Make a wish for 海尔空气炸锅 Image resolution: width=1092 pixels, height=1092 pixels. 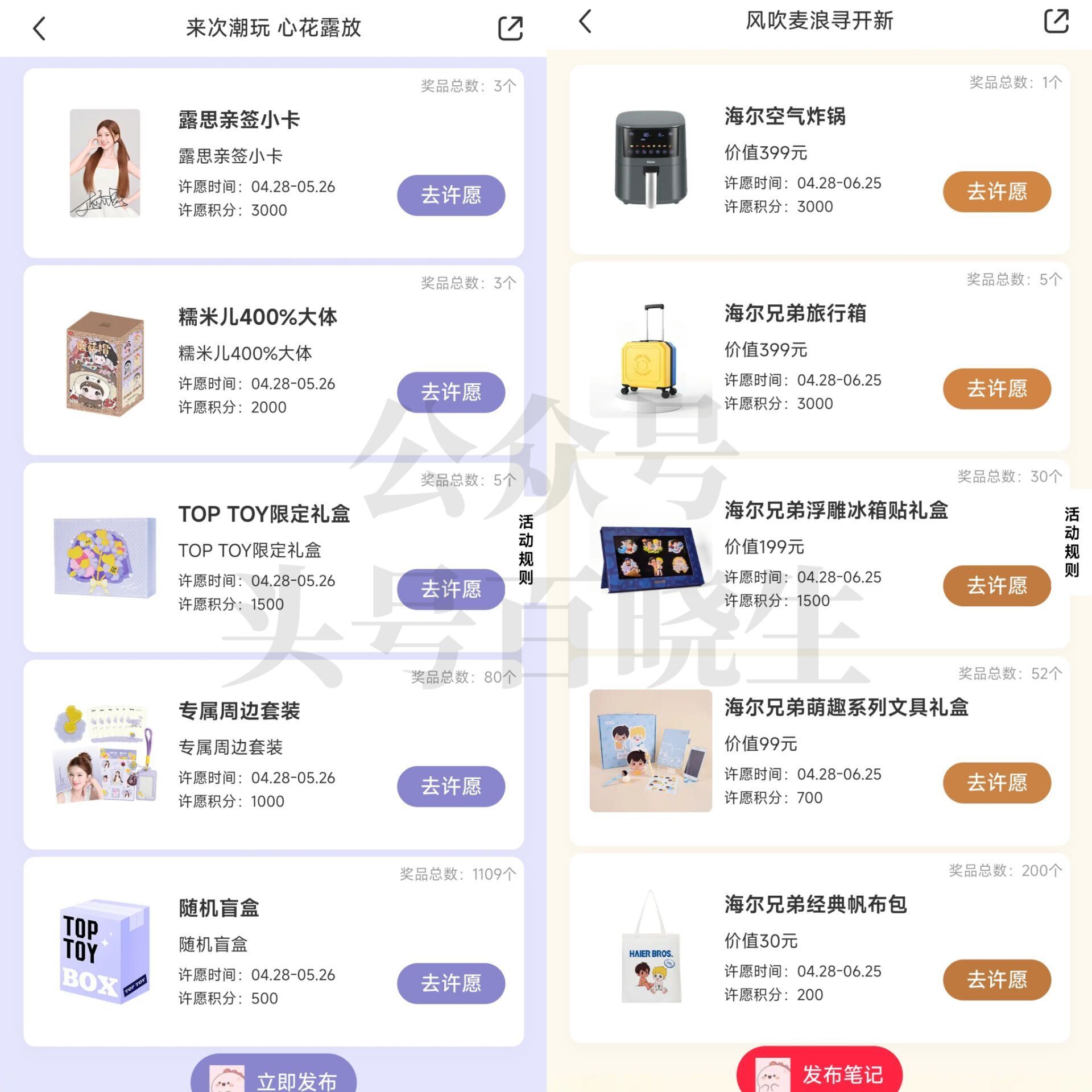[996, 192]
